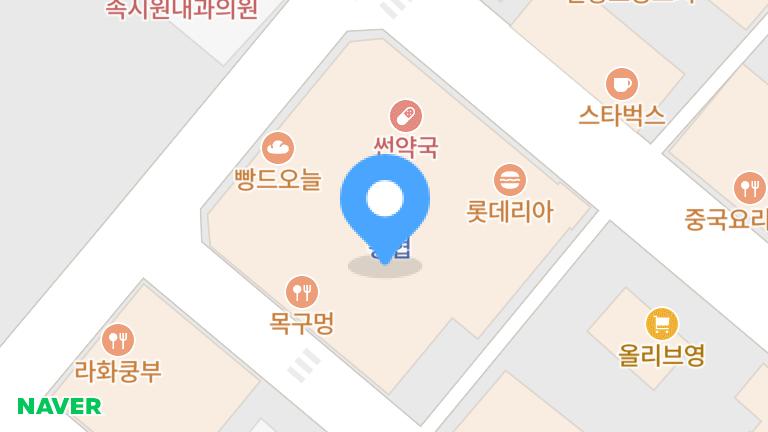768x432 pixels.
Task: Open the 목구멍 restaurant marker
Action: coord(301,292)
